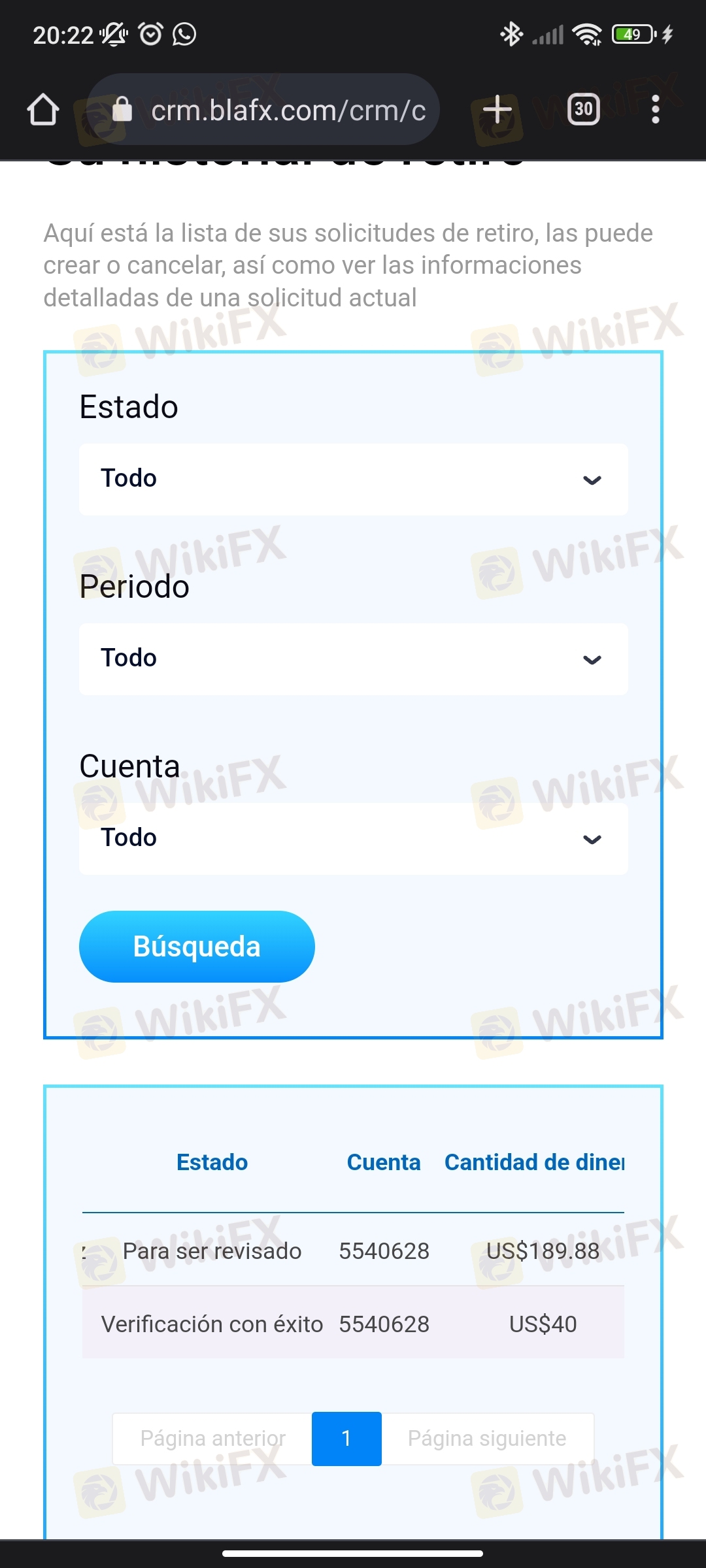Open the browser overflow menu
Viewport: 706px width, 1568px height.
click(656, 109)
